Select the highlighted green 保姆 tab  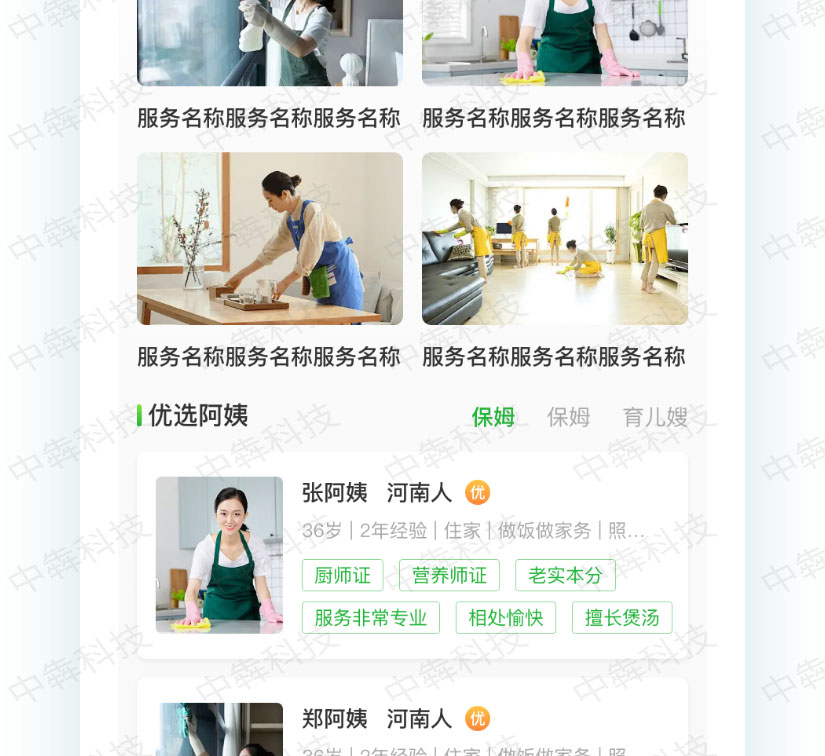click(493, 417)
